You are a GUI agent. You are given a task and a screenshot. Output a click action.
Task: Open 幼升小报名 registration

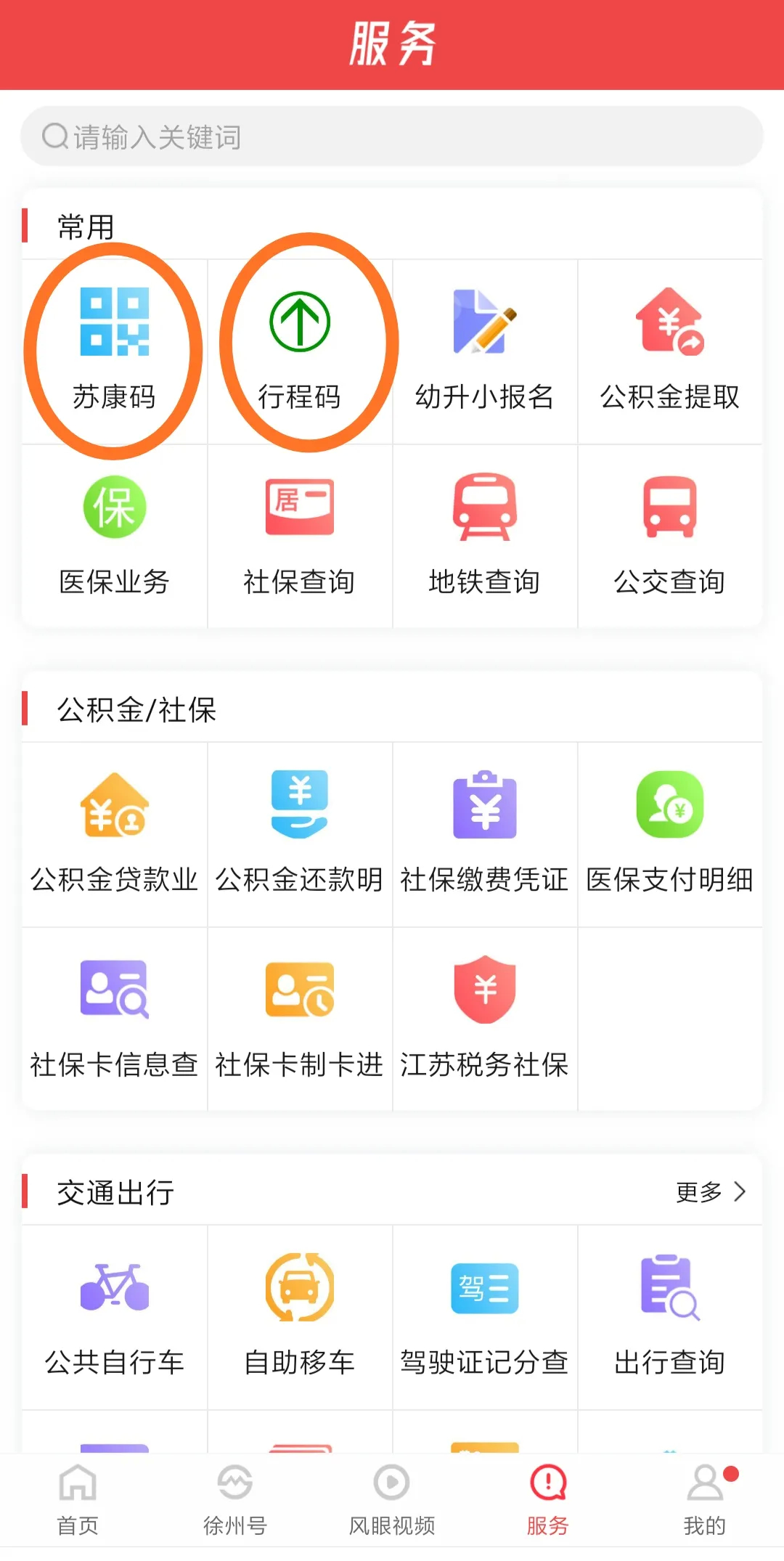(x=485, y=351)
